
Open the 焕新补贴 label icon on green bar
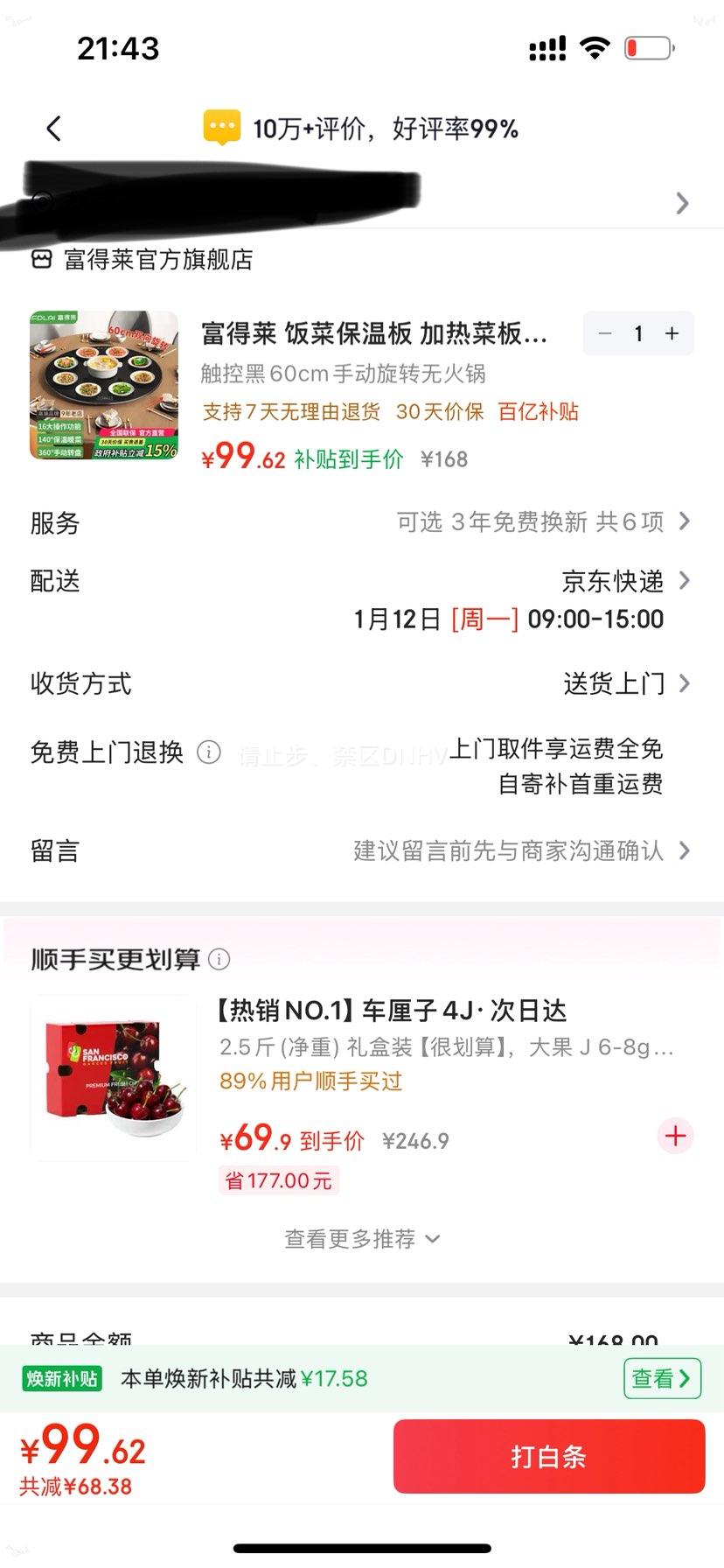pos(61,1378)
